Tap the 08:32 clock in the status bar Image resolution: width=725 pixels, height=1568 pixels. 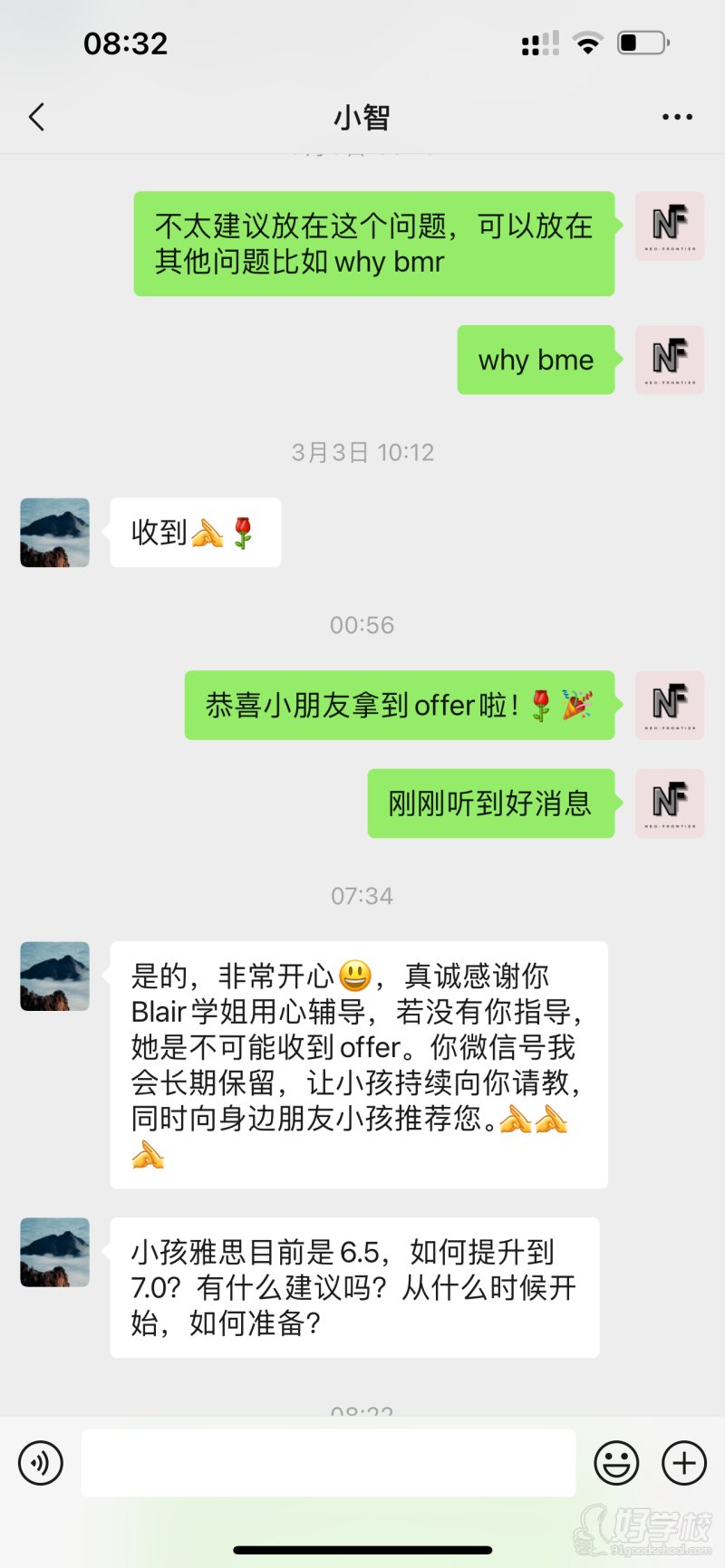[125, 42]
